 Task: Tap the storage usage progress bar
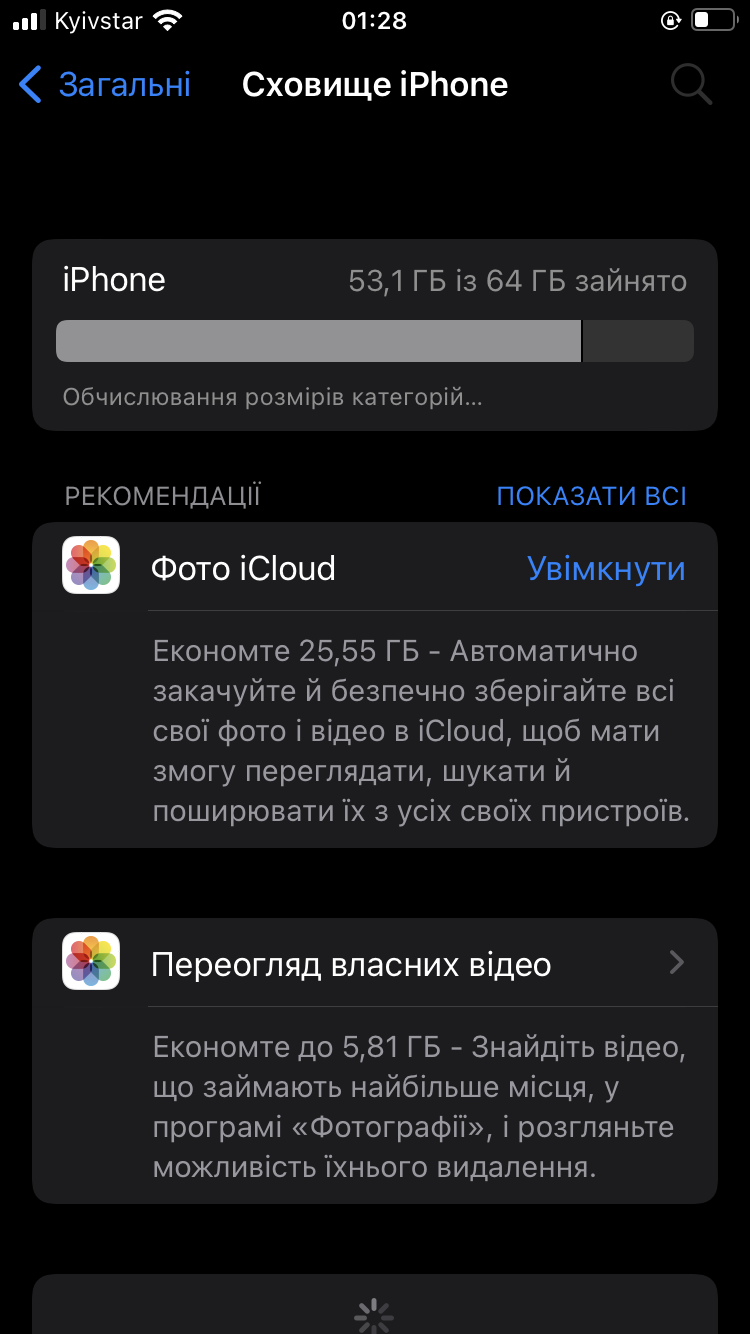373,340
